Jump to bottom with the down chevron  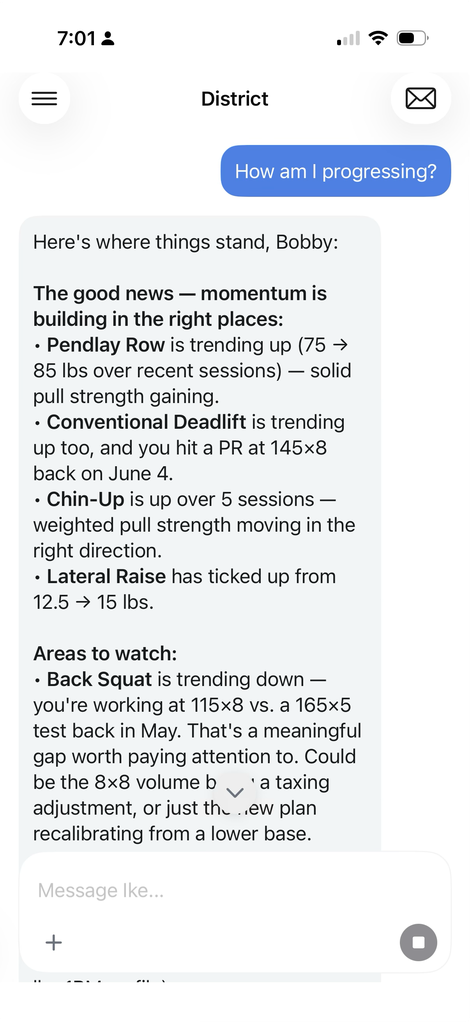tap(235, 793)
